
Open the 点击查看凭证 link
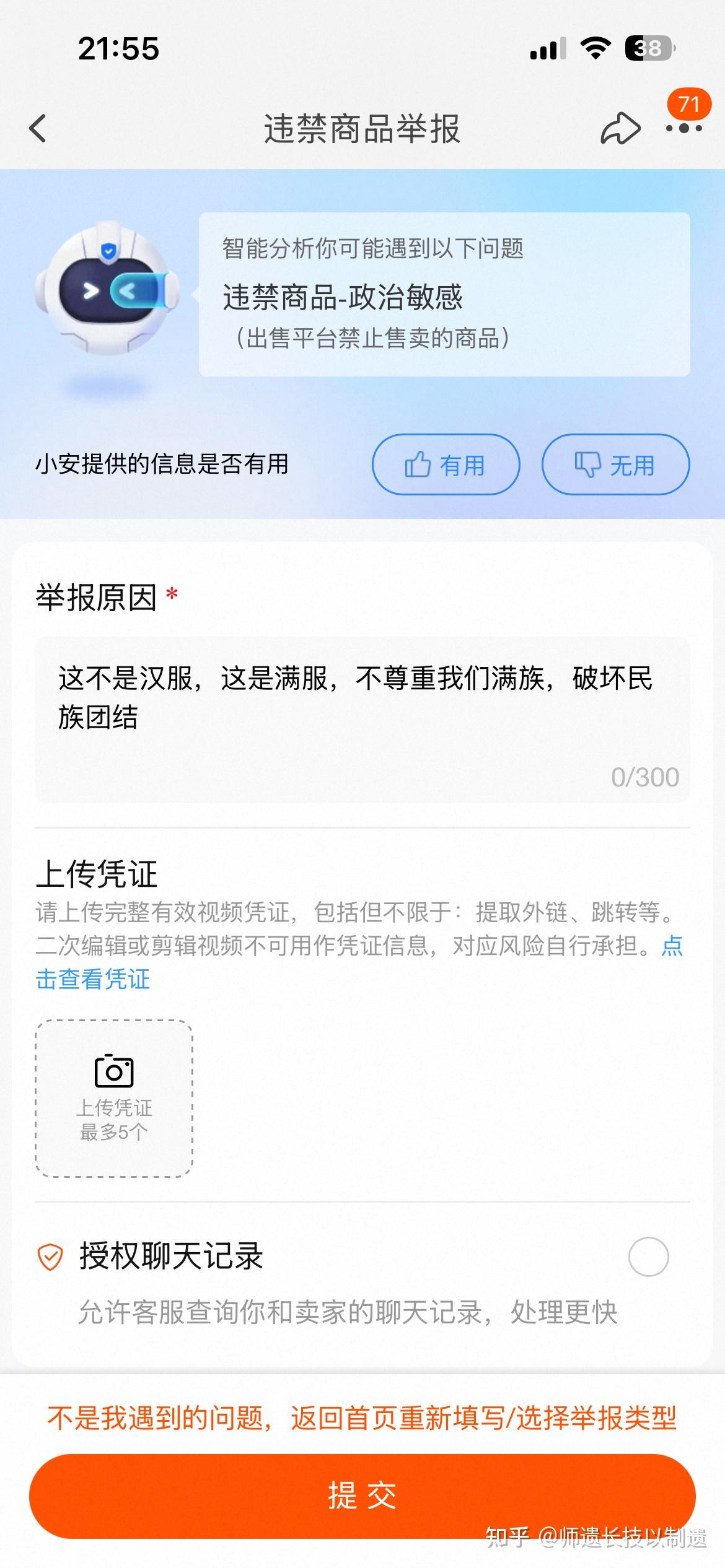pos(93,979)
